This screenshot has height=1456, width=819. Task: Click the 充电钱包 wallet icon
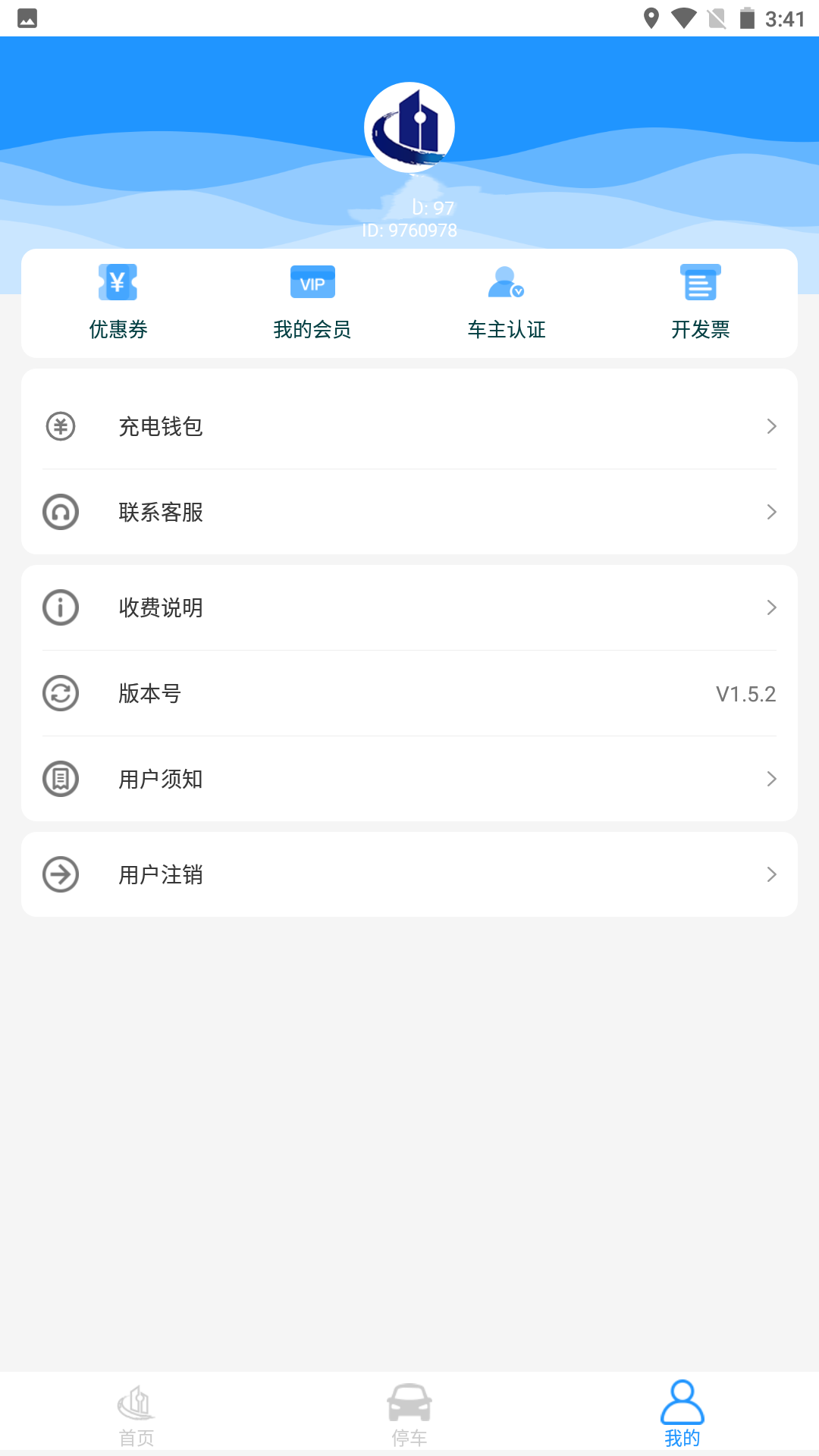click(61, 426)
